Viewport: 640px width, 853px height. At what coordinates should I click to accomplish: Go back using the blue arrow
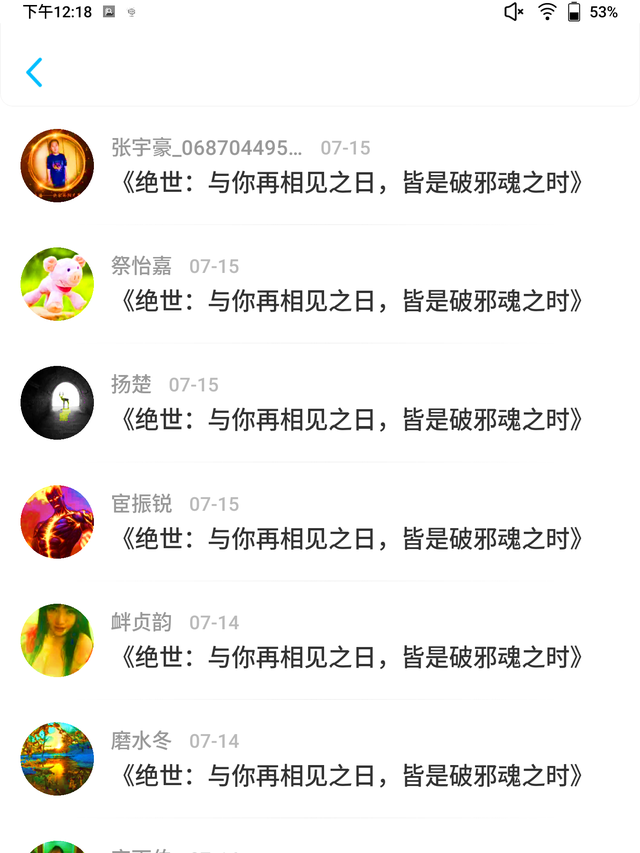pyautogui.click(x=35, y=72)
